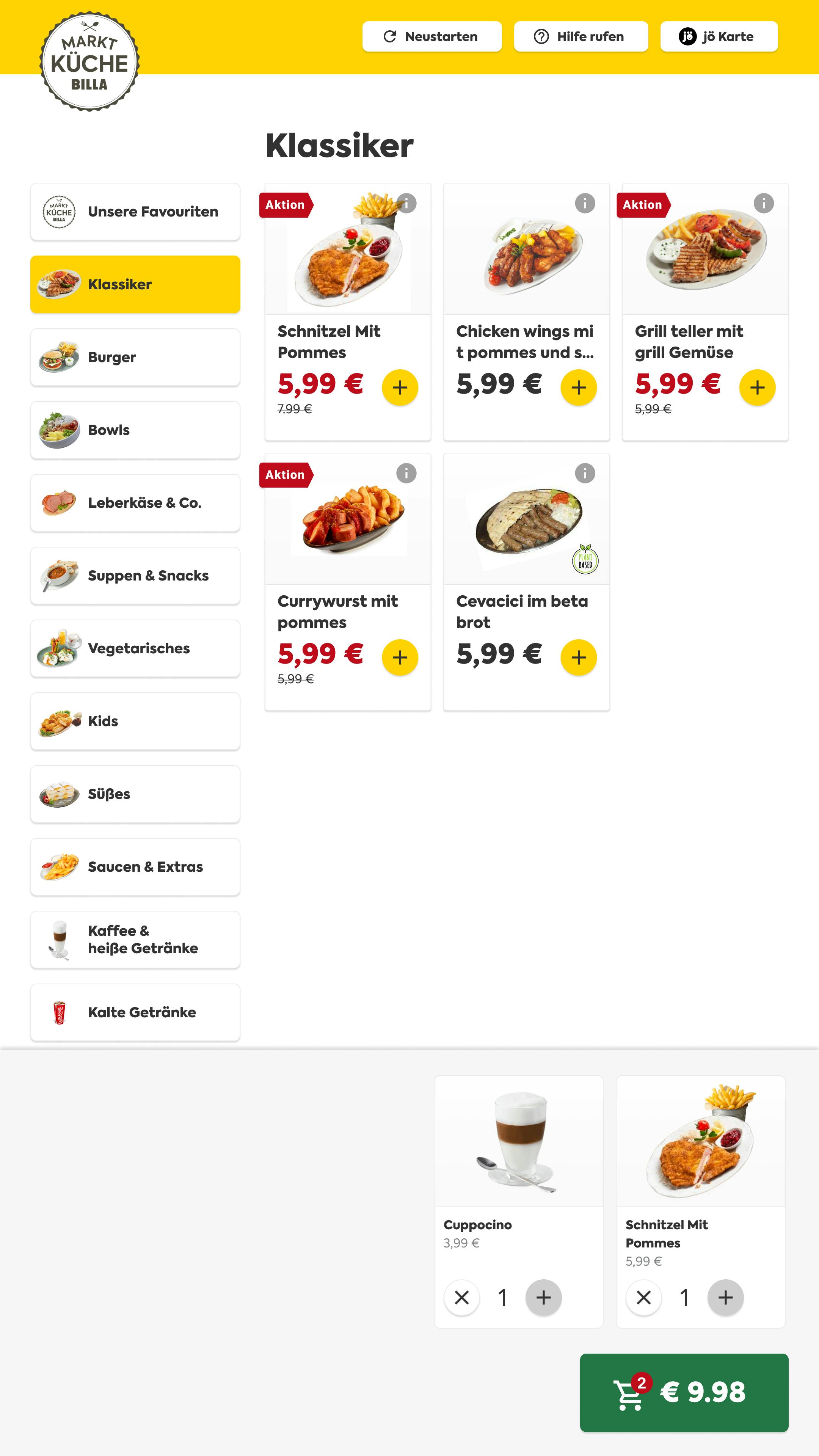Browse the Vegetarisches category

[135, 648]
